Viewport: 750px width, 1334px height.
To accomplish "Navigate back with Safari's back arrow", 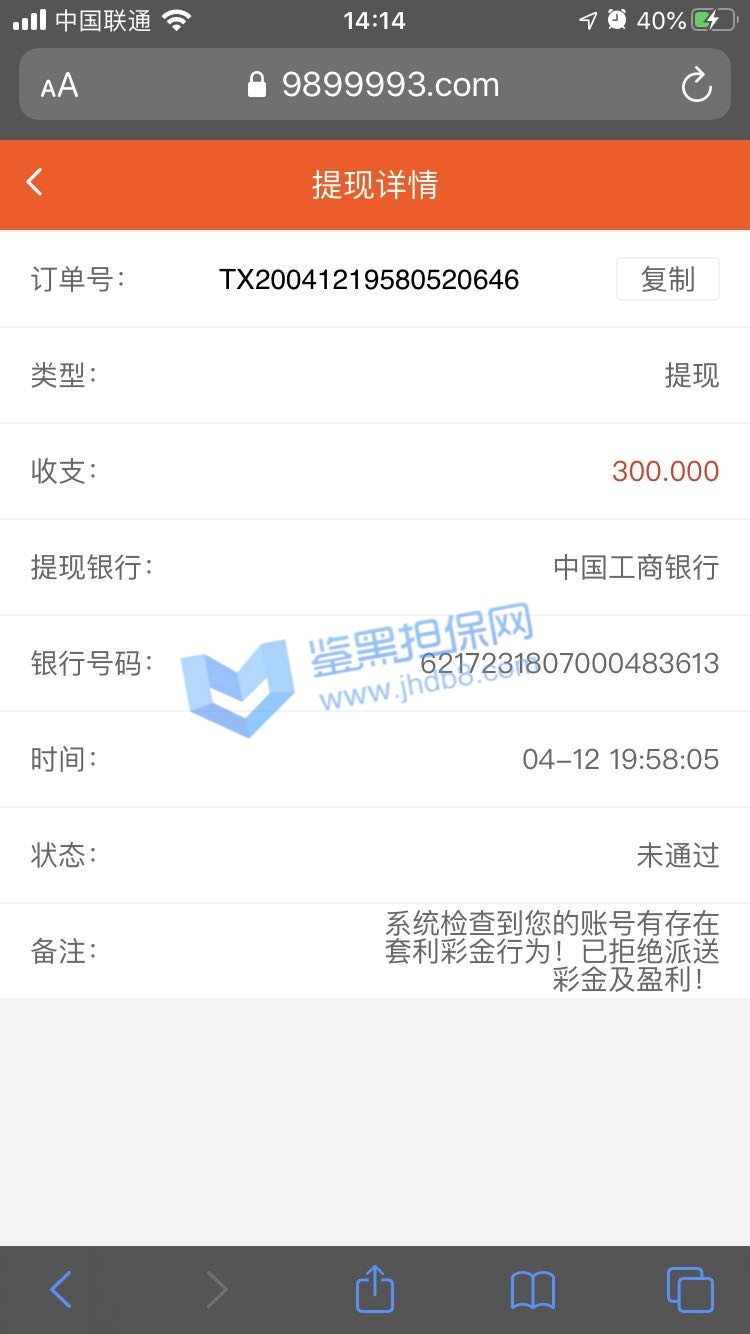I will tap(61, 1290).
